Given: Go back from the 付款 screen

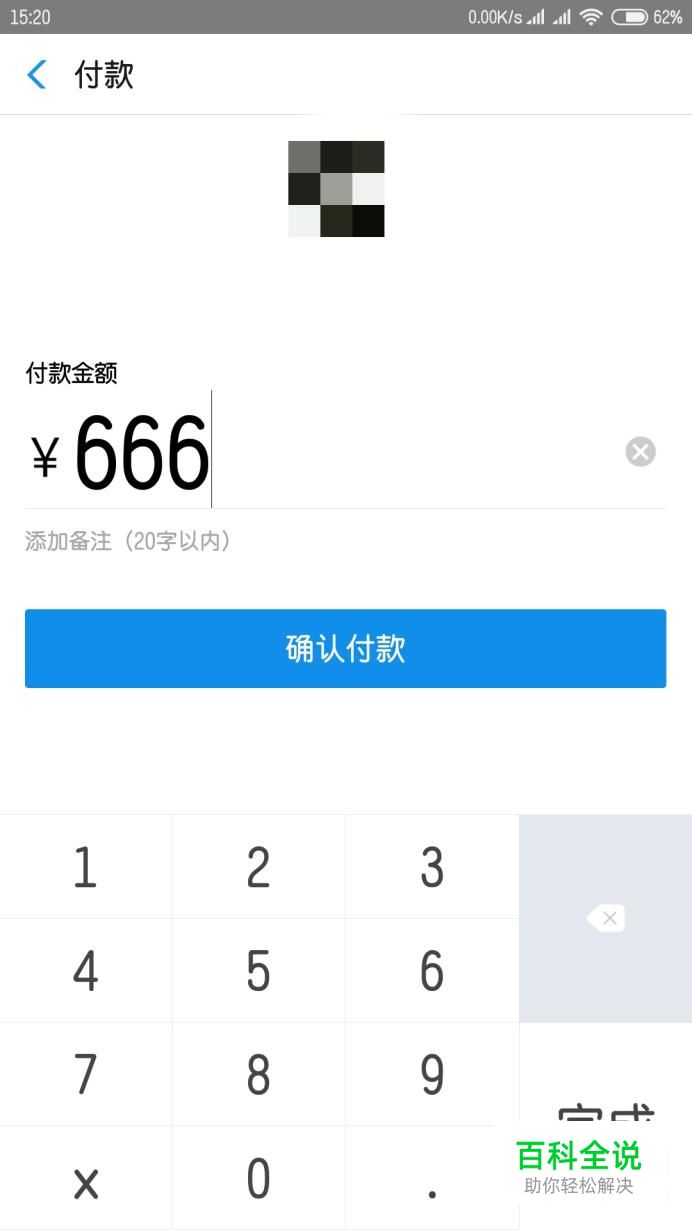Looking at the screenshot, I should pos(37,75).
